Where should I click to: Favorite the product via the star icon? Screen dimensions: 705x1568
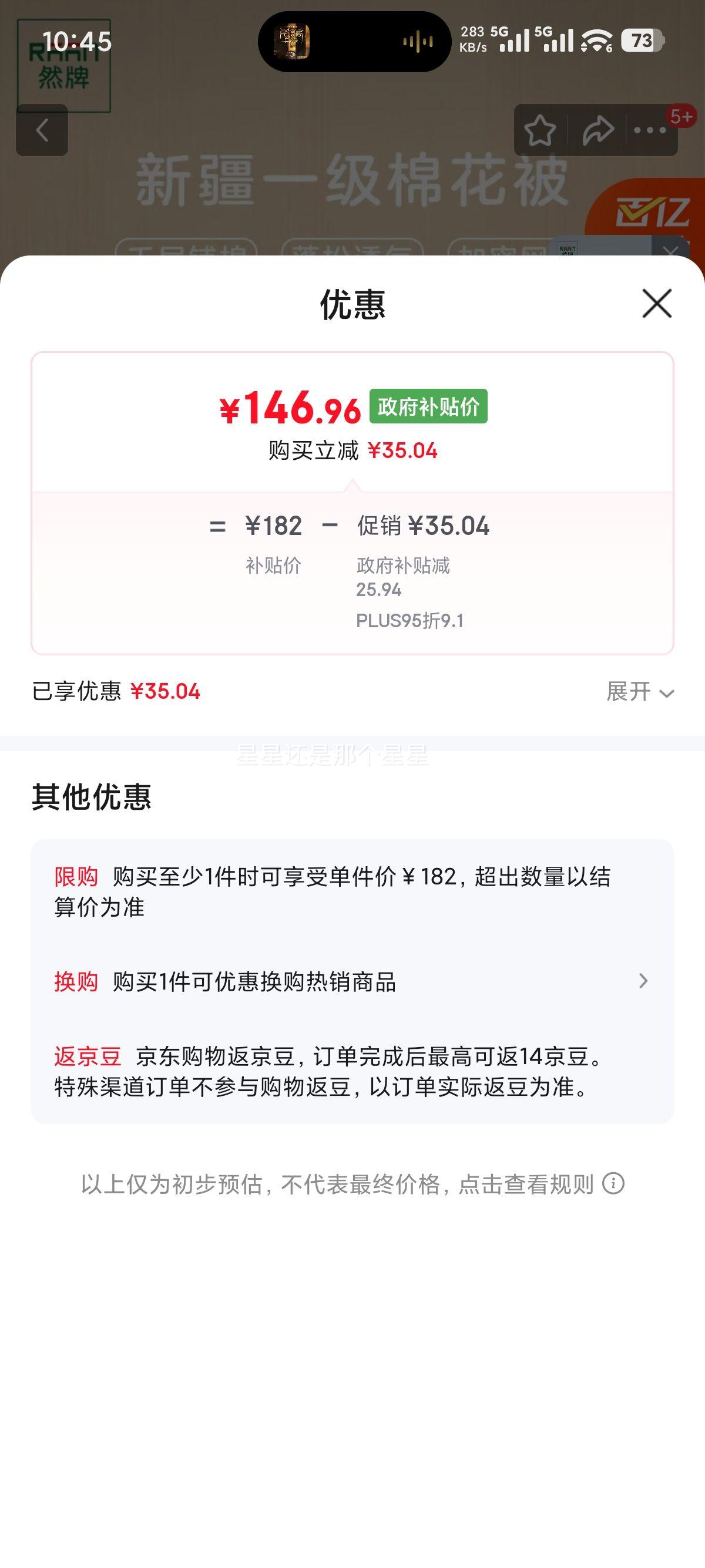pos(540,129)
